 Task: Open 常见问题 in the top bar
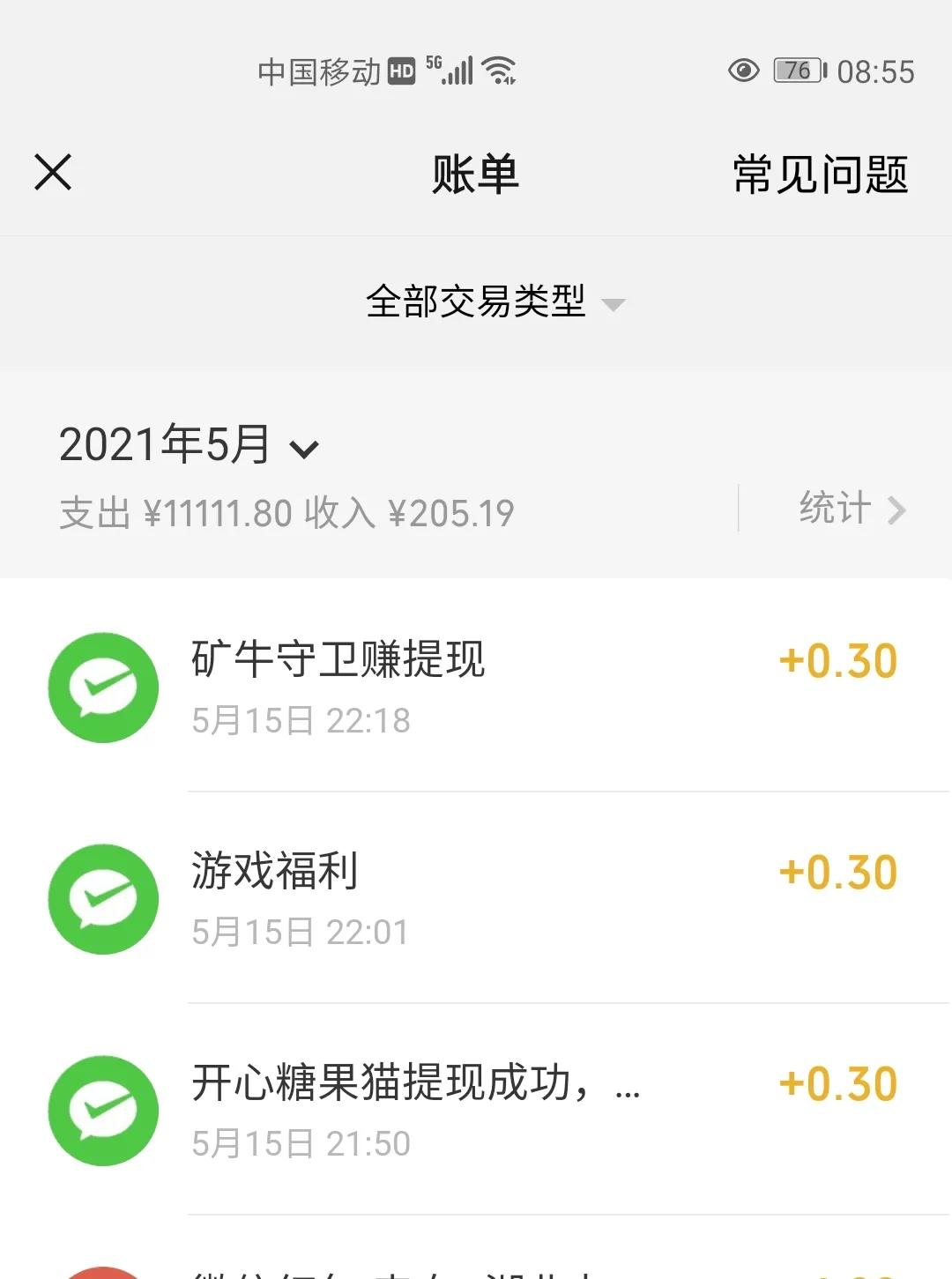click(819, 175)
